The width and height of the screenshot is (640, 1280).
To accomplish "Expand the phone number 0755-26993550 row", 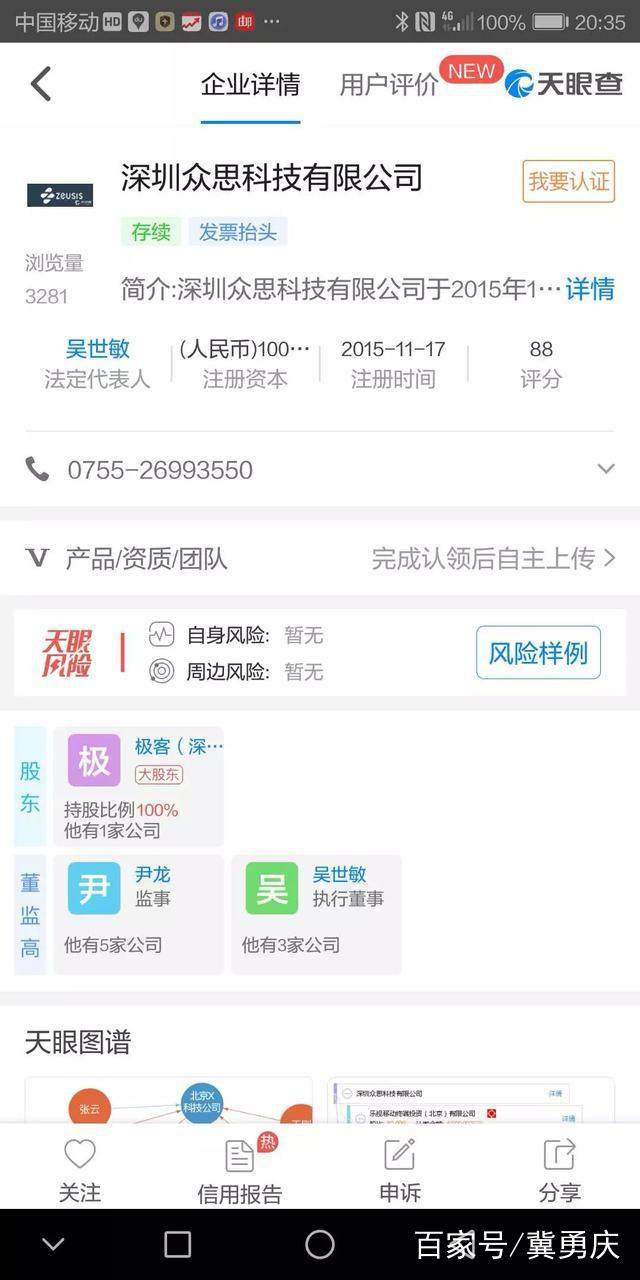I will [604, 468].
